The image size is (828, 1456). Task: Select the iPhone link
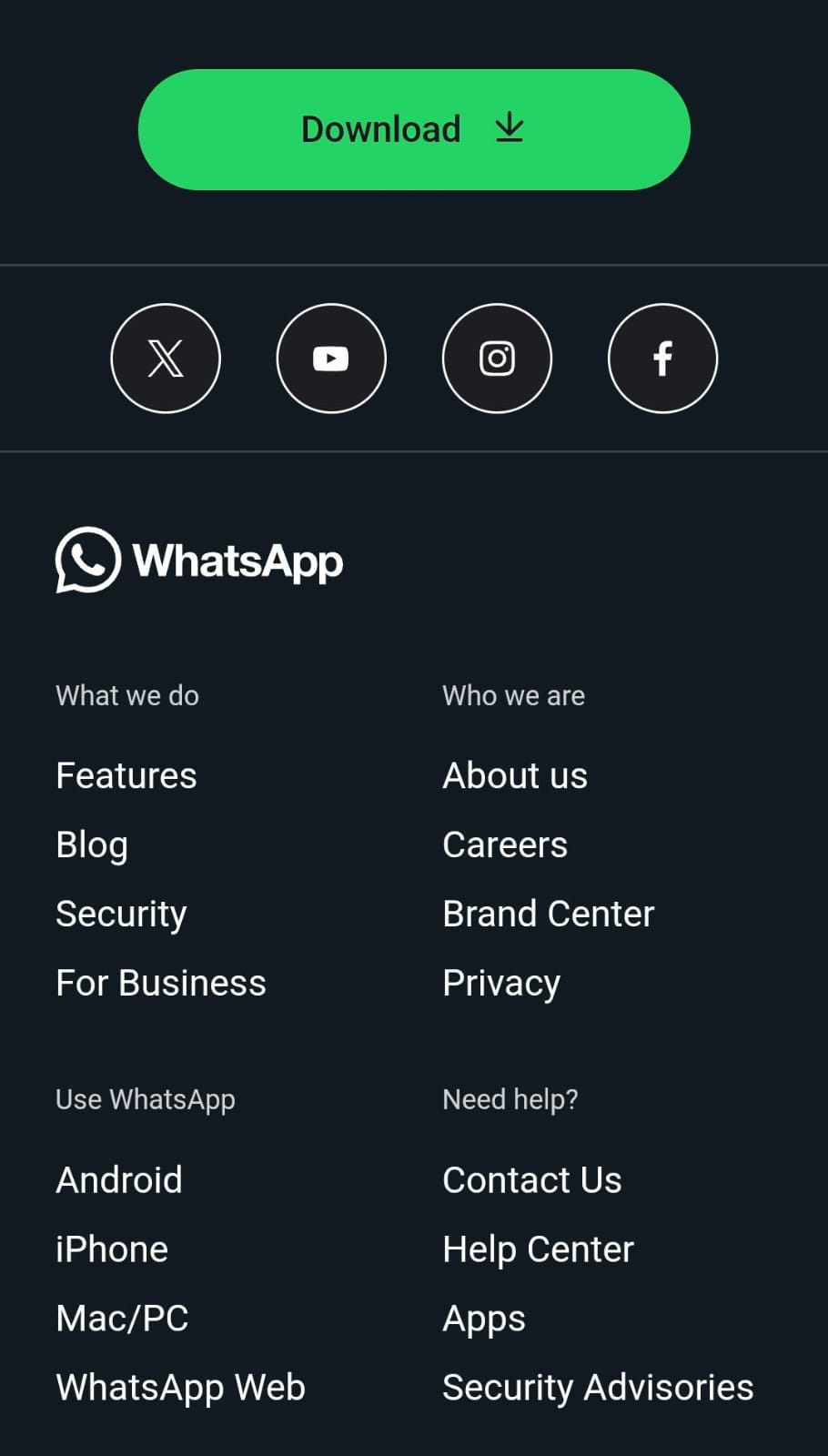[112, 1249]
